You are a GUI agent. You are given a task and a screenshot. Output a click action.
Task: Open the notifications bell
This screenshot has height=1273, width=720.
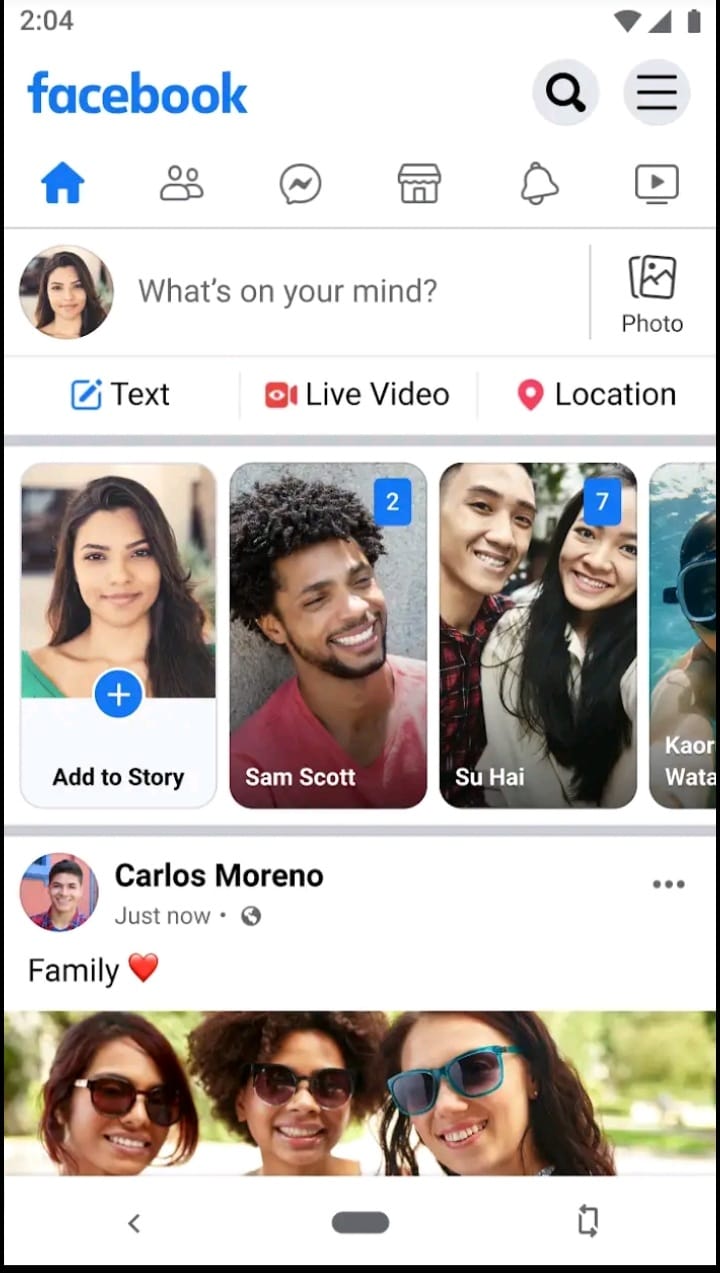[x=539, y=184]
